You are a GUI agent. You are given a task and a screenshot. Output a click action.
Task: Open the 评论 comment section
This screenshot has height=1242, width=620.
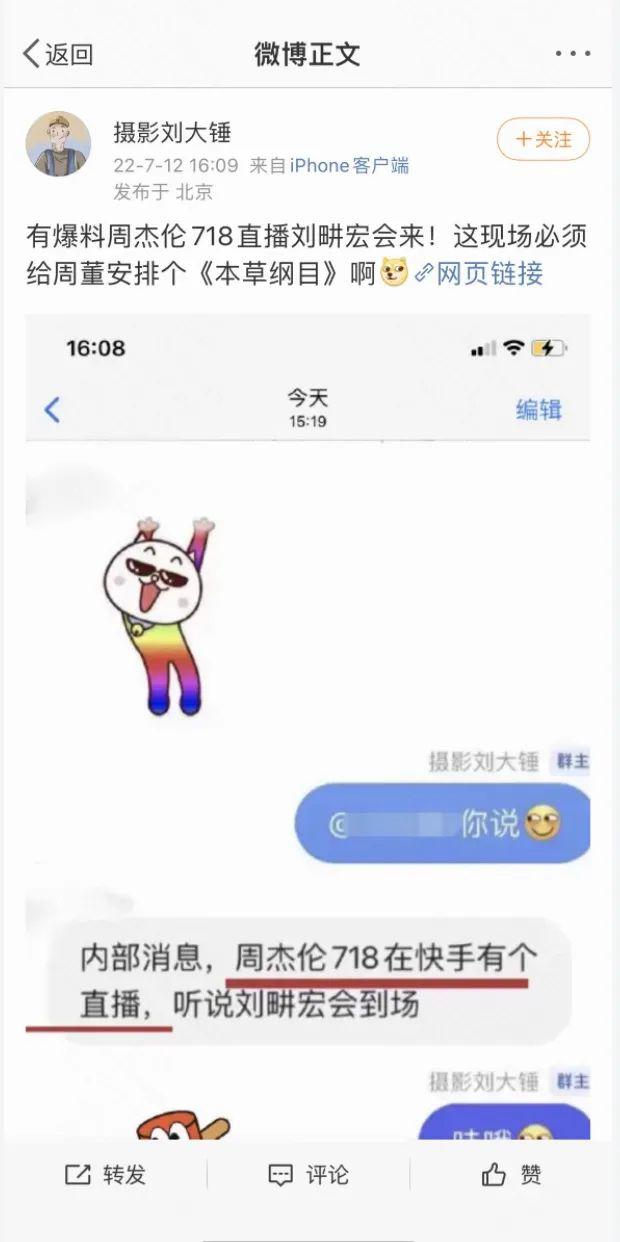[x=309, y=1175]
